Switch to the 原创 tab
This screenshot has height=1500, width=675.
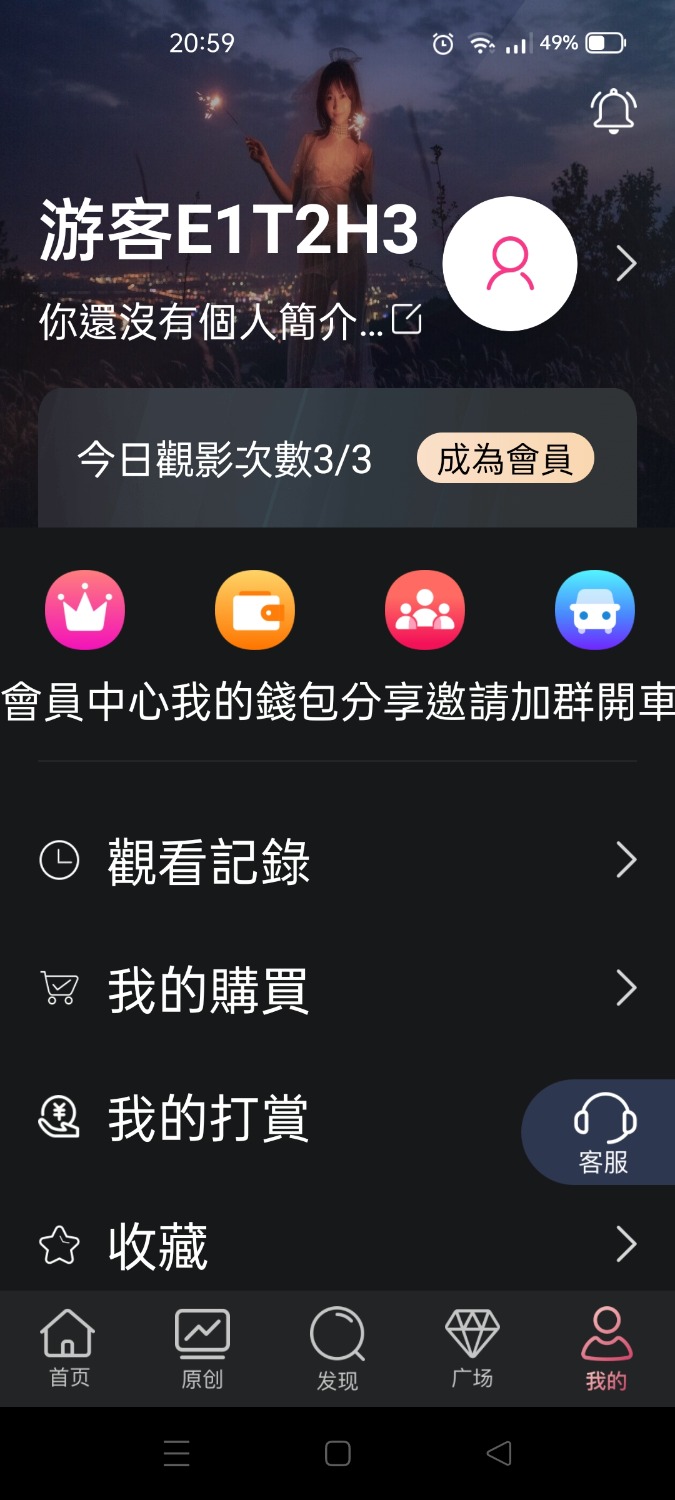[202, 1349]
